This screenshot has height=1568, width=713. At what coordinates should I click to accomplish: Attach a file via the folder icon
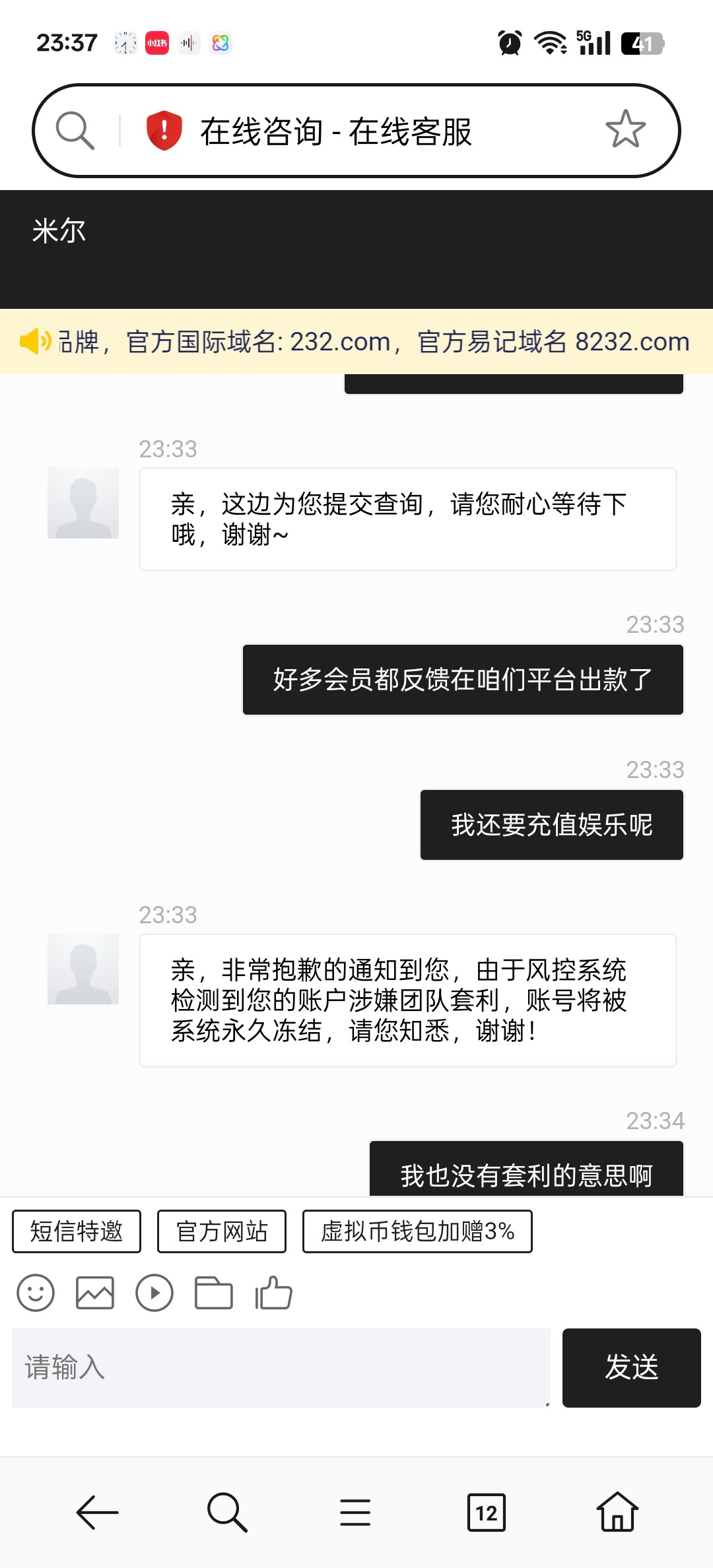click(x=214, y=1293)
